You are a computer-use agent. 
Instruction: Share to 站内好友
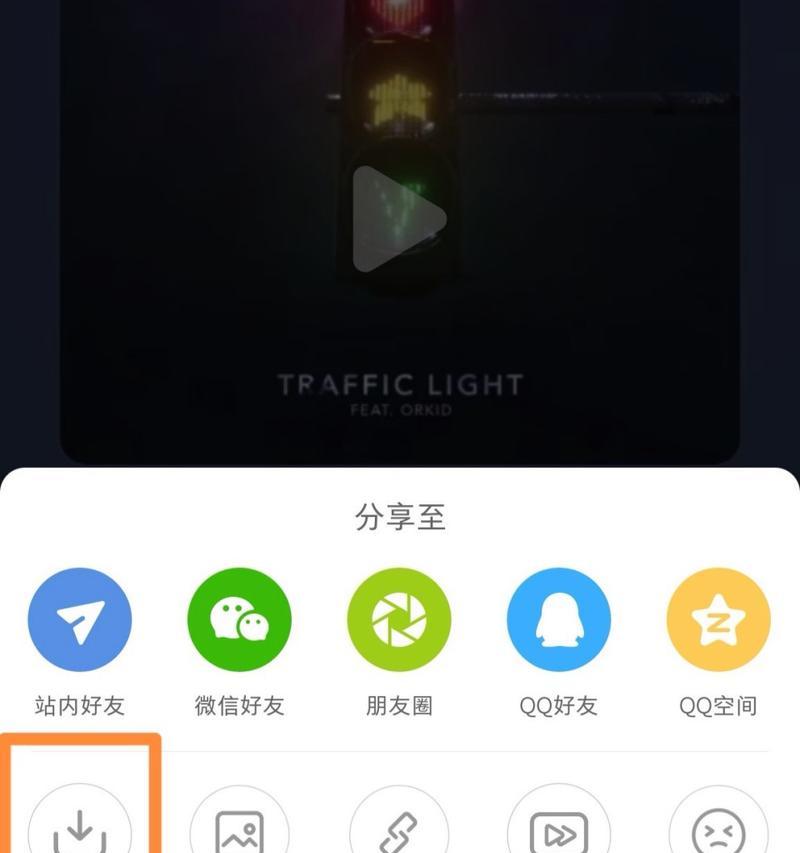[x=79, y=620]
